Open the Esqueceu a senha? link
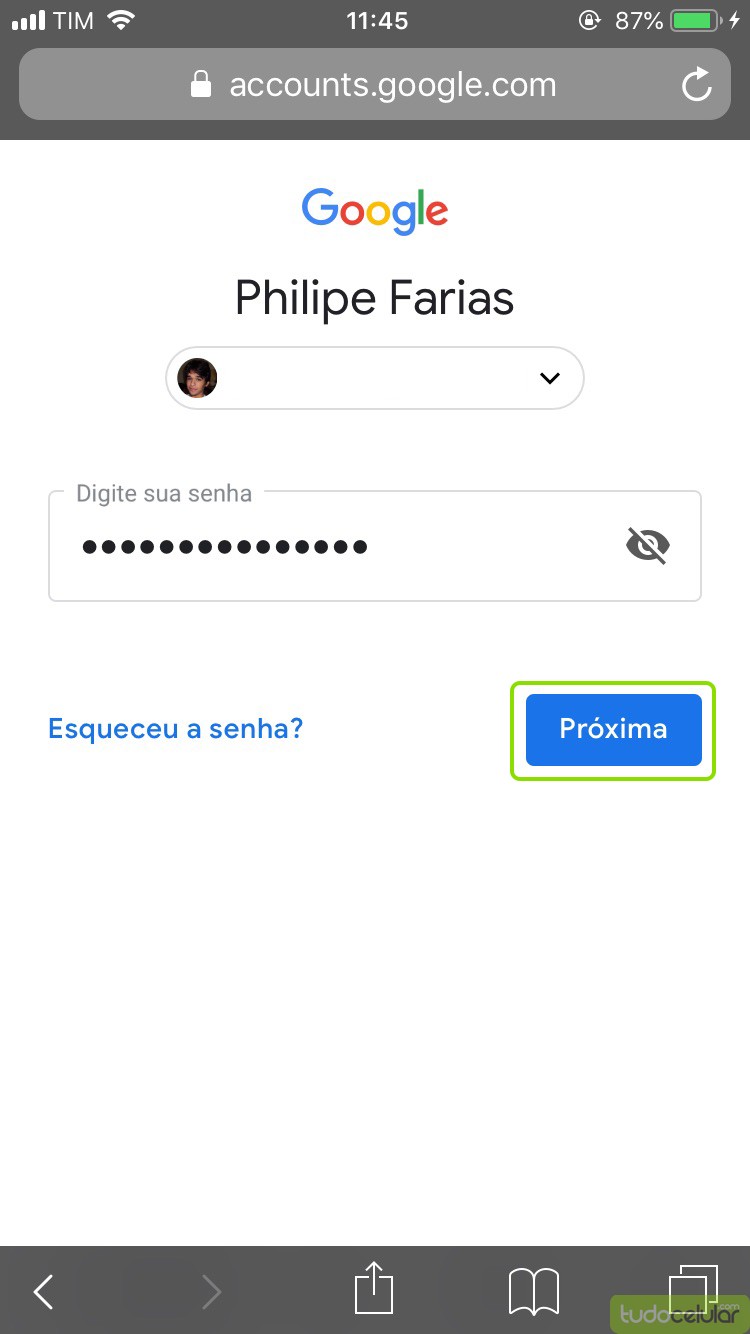The width and height of the screenshot is (750, 1334). 175,728
